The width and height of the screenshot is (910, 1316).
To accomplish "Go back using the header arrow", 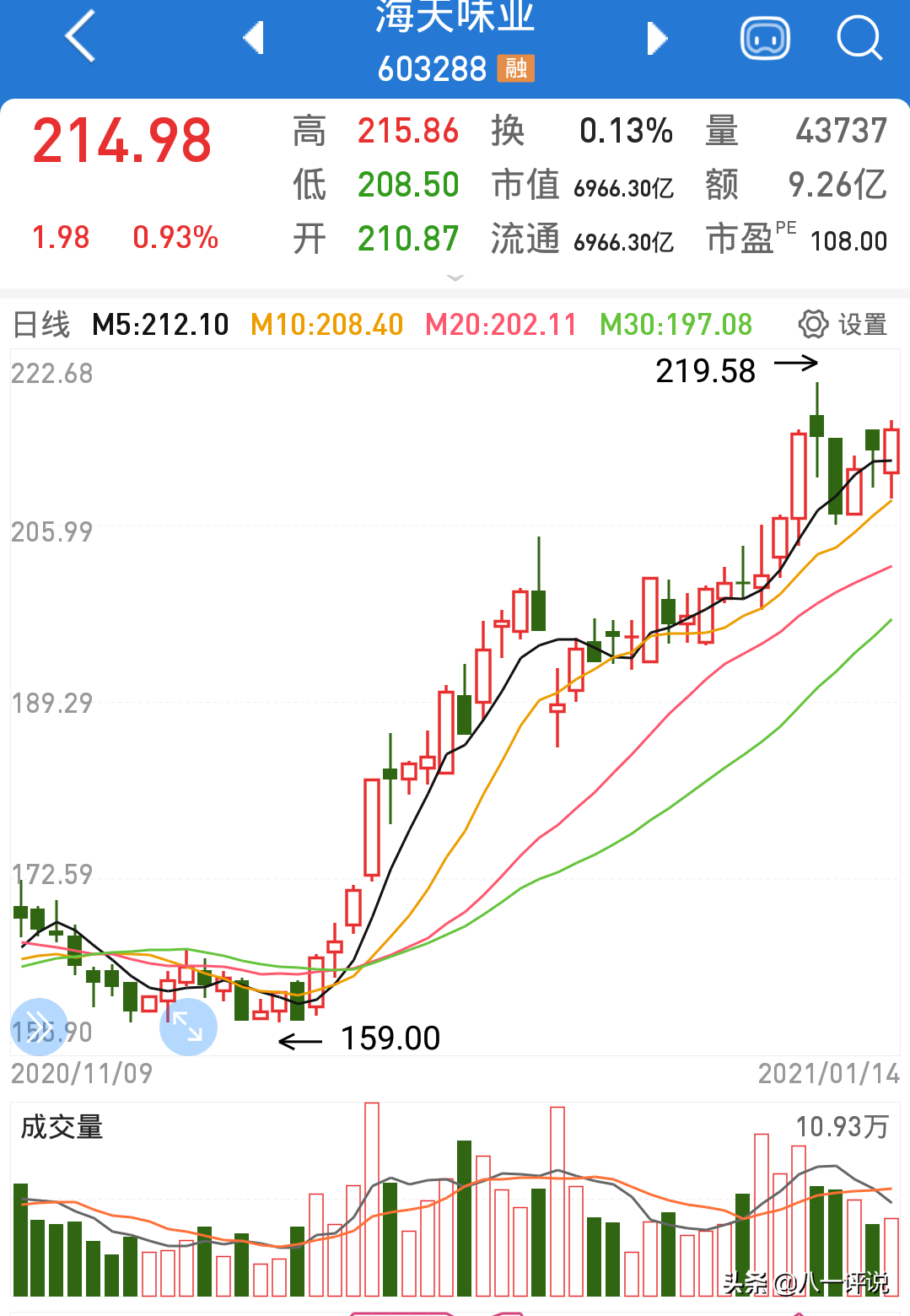I will 80,37.
